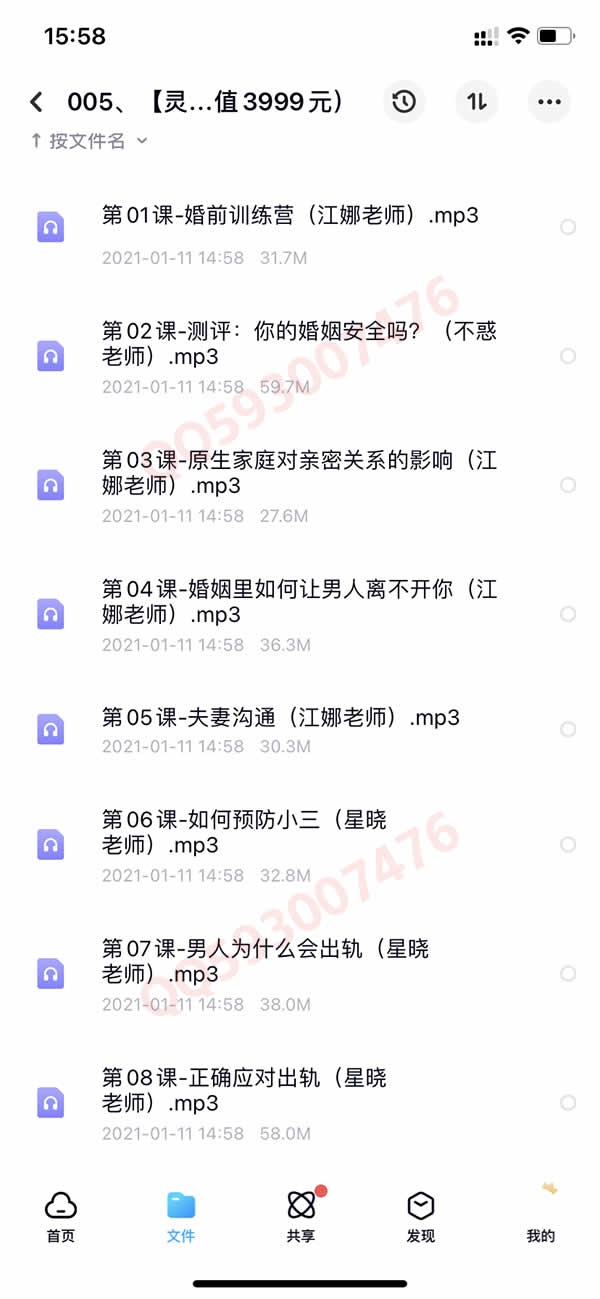This screenshot has height=1299, width=600.
Task: Expand the 按文件名 sort dropdown
Action: 90,141
